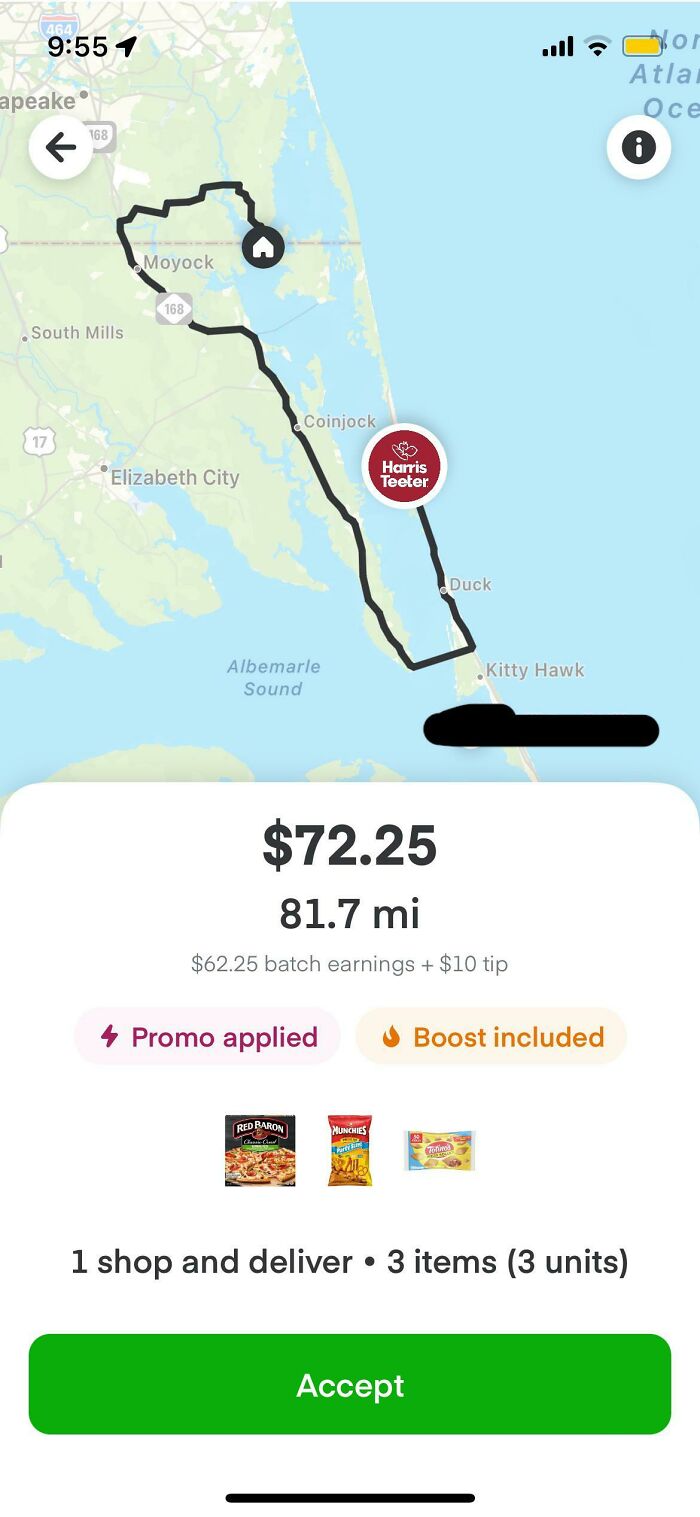Accept this batch offer
The height and width of the screenshot is (1517, 700).
pyautogui.click(x=349, y=1384)
